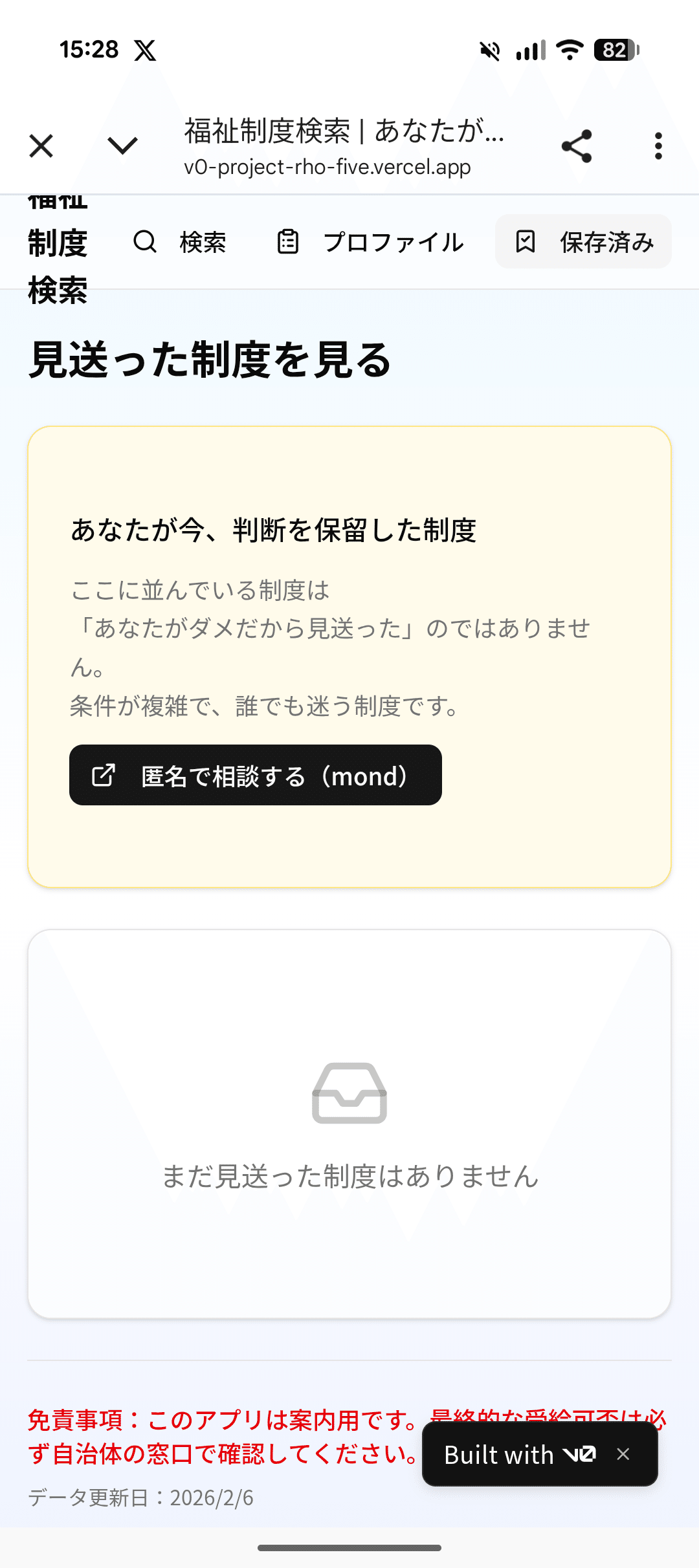Tap the empty inbox illustration icon
Image resolution: width=699 pixels, height=1568 pixels.
349,1093
